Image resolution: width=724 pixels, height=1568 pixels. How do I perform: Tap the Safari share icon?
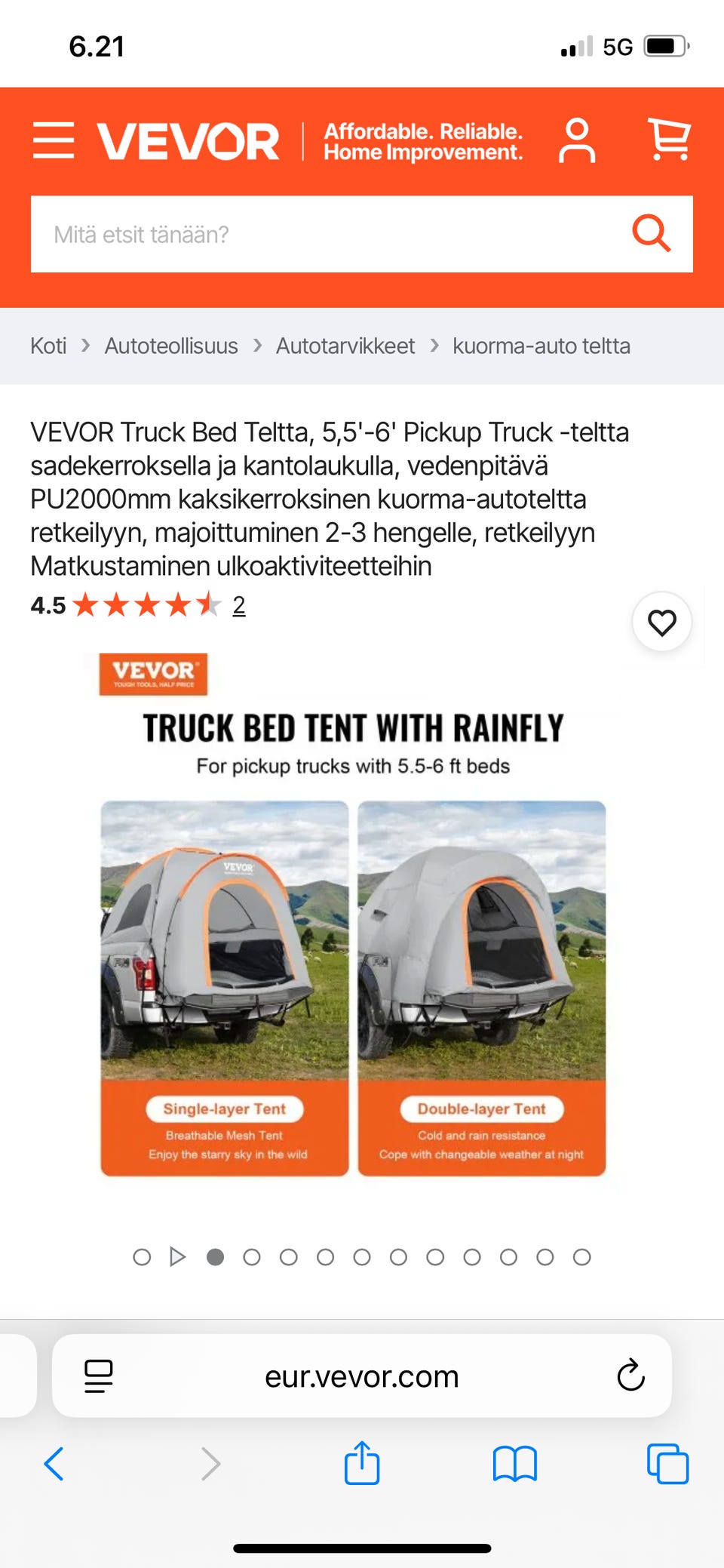tap(362, 1465)
